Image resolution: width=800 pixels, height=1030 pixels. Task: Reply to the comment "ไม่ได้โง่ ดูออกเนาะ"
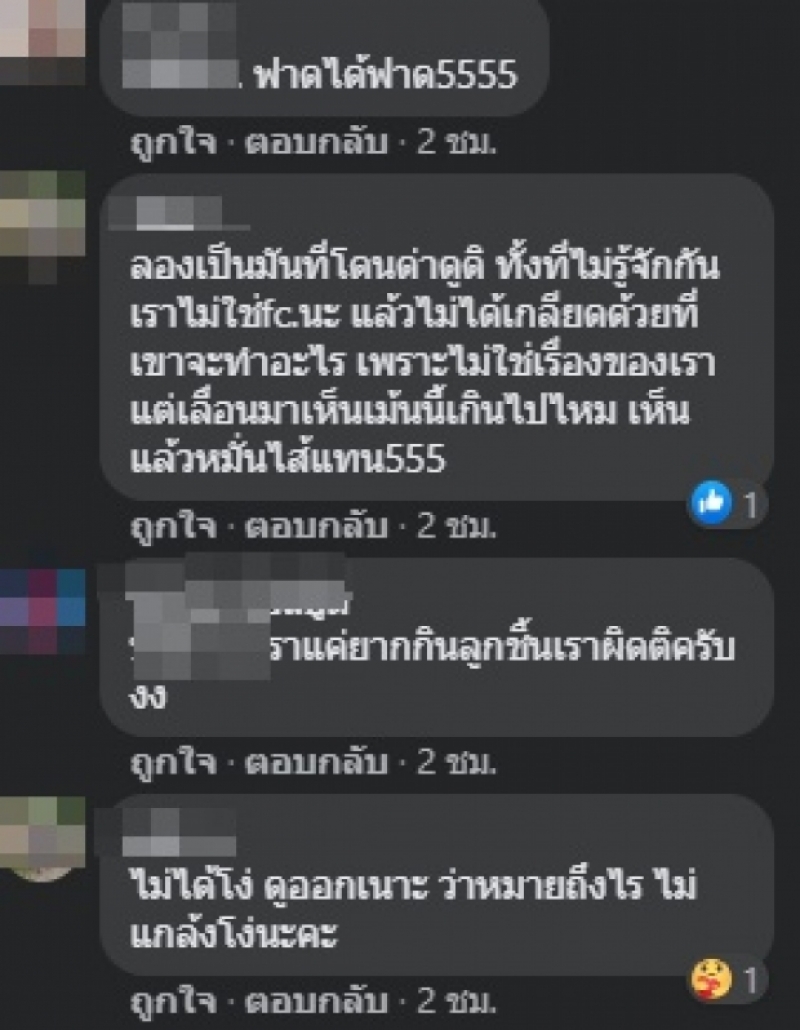click(317, 1003)
